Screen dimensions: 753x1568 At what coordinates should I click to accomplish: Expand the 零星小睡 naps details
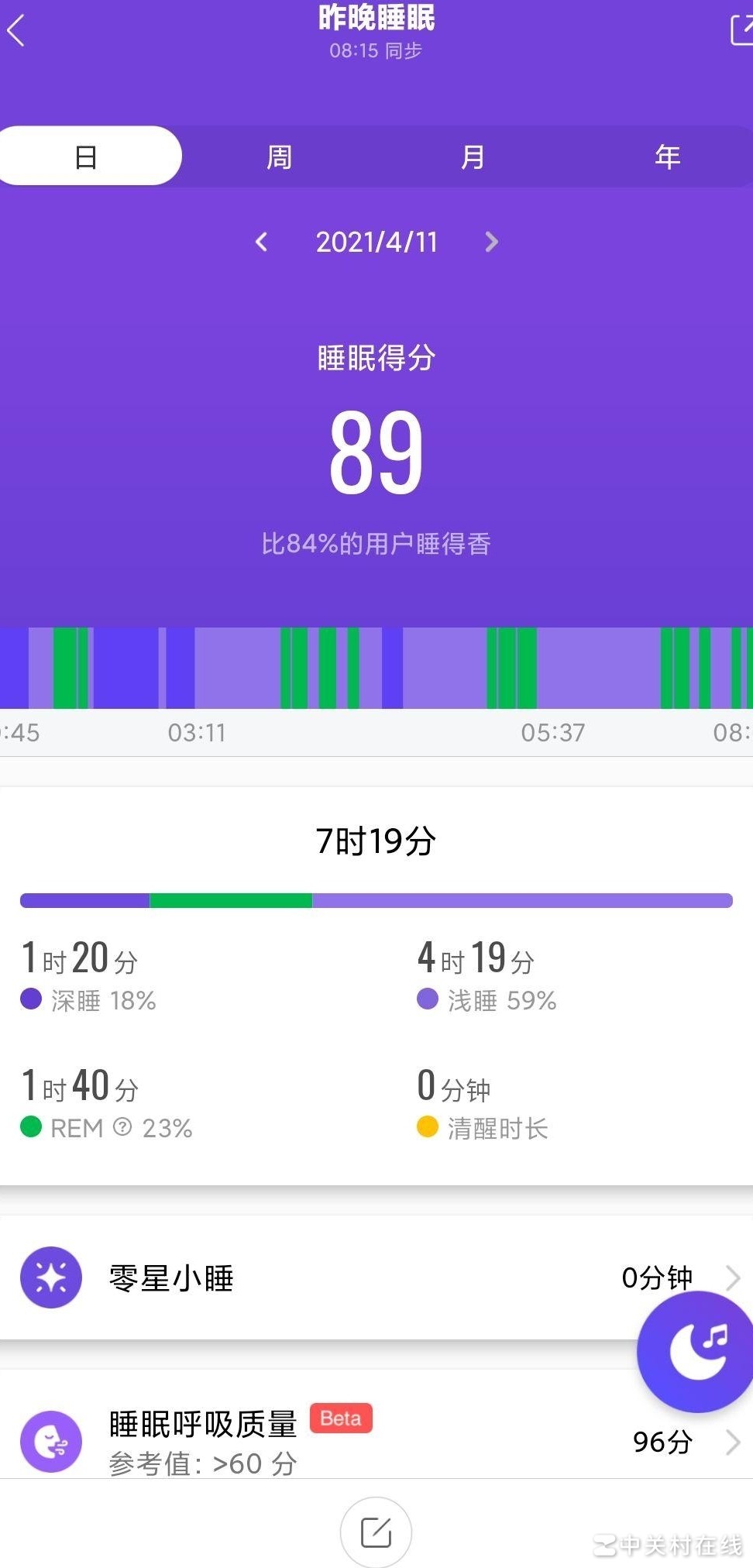(x=732, y=1278)
